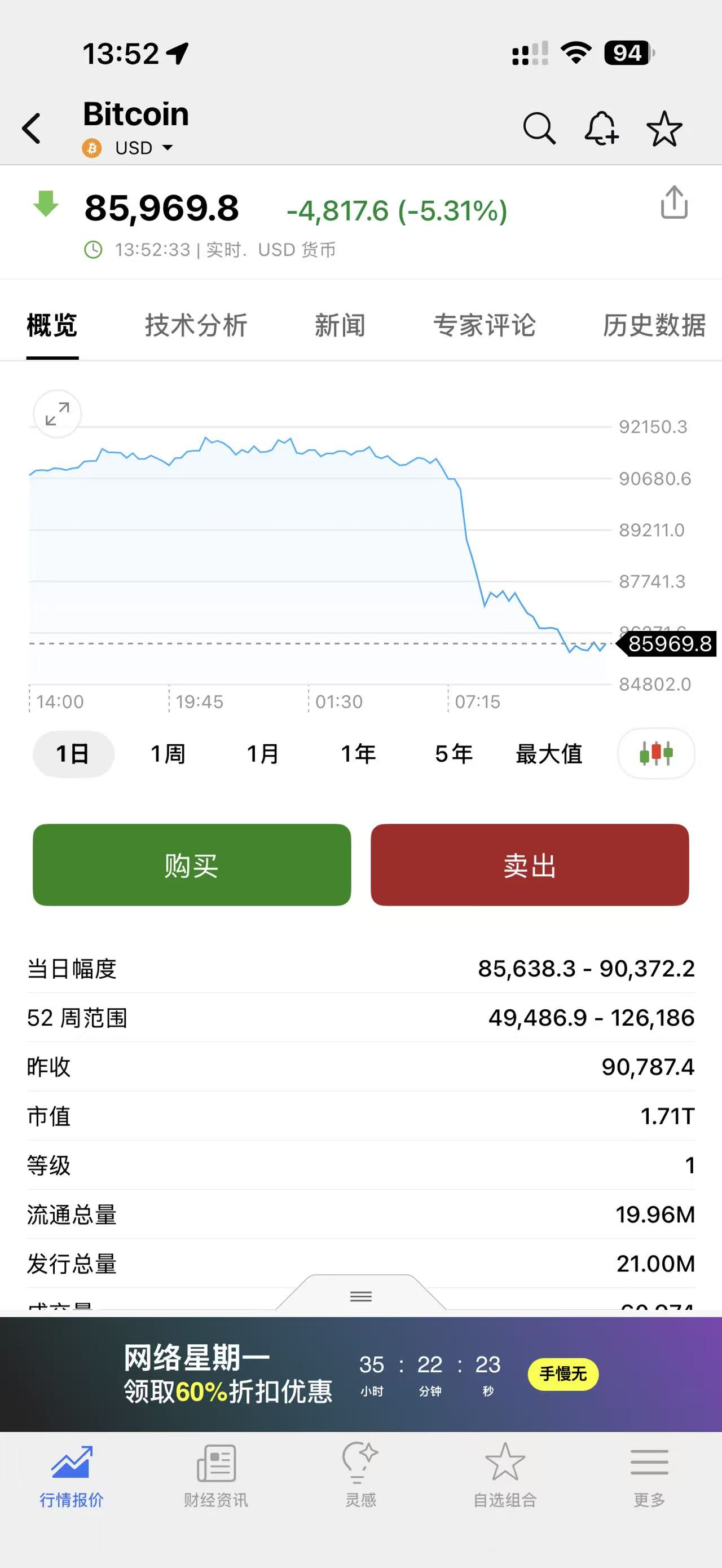Image resolution: width=722 pixels, height=1568 pixels.
Task: Show the 最大值 chart range
Action: [x=548, y=754]
